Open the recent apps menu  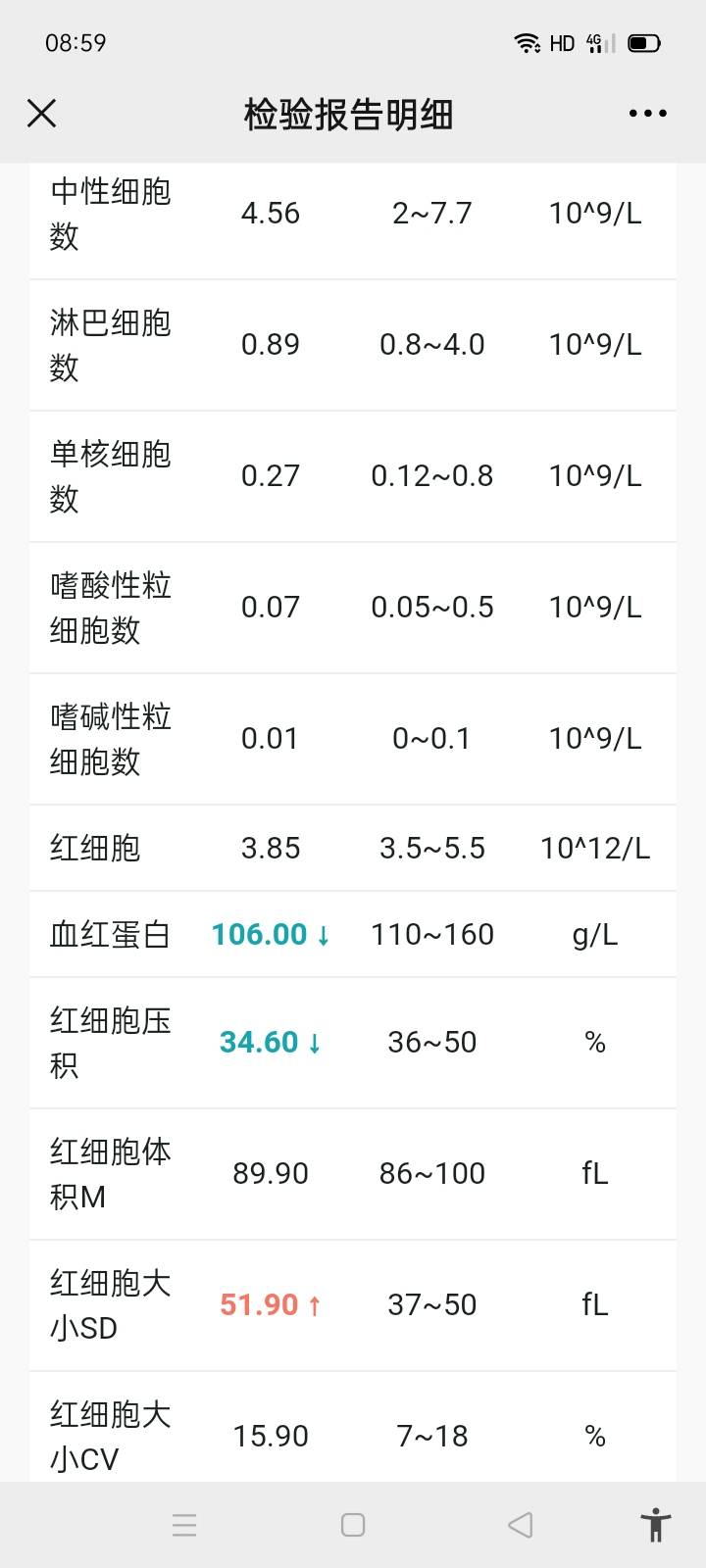click(184, 1525)
